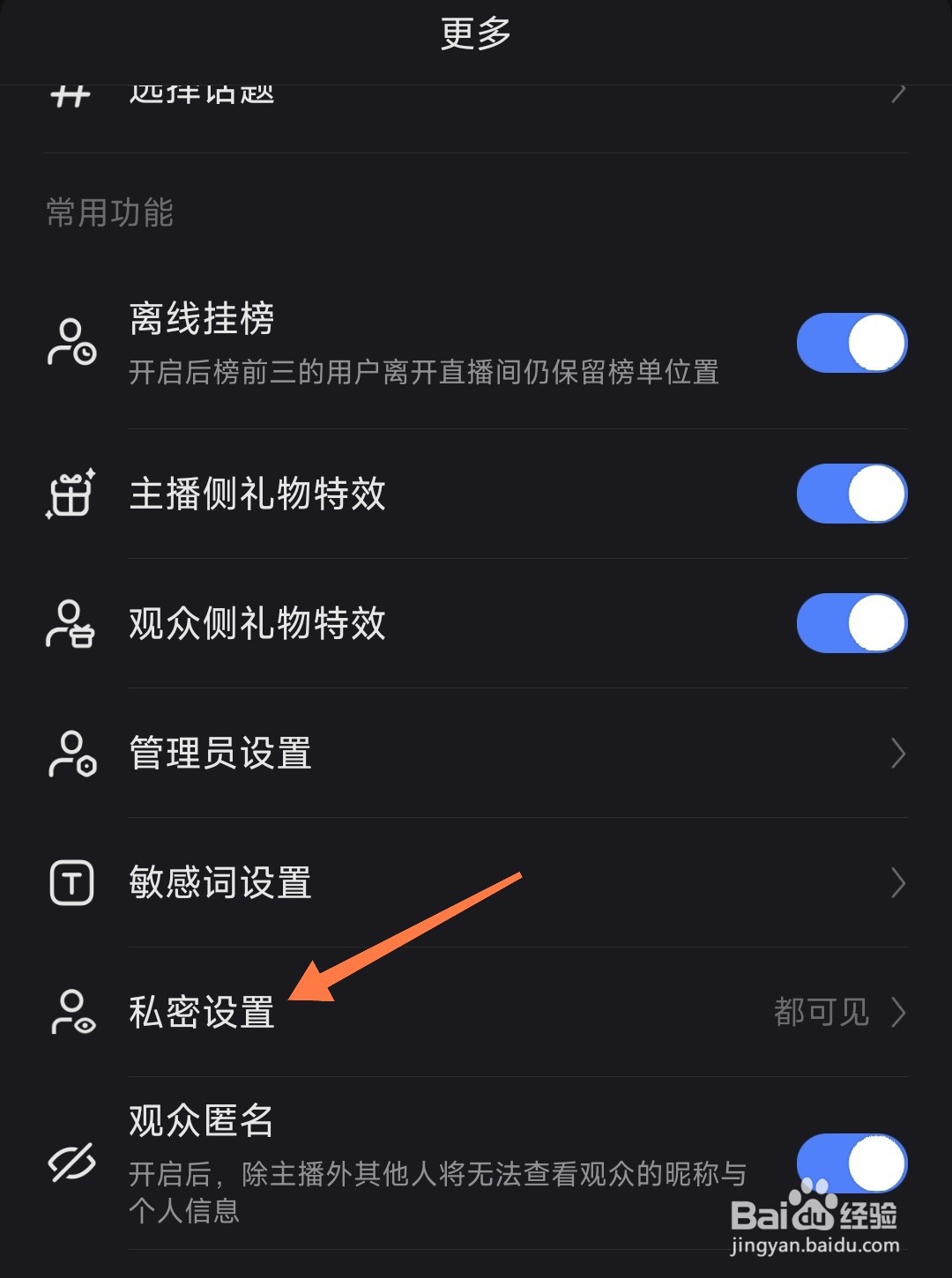Select the 管理员设置 admin person icon

tap(72, 754)
